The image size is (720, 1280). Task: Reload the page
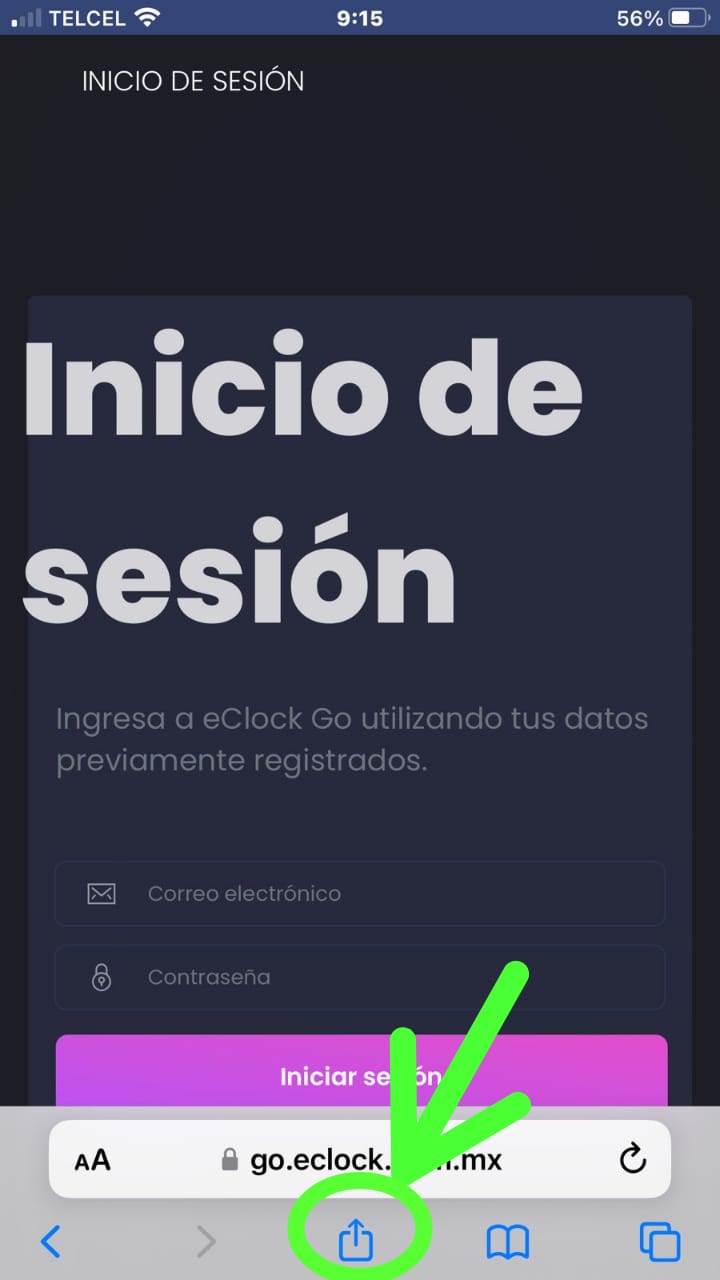click(633, 1159)
